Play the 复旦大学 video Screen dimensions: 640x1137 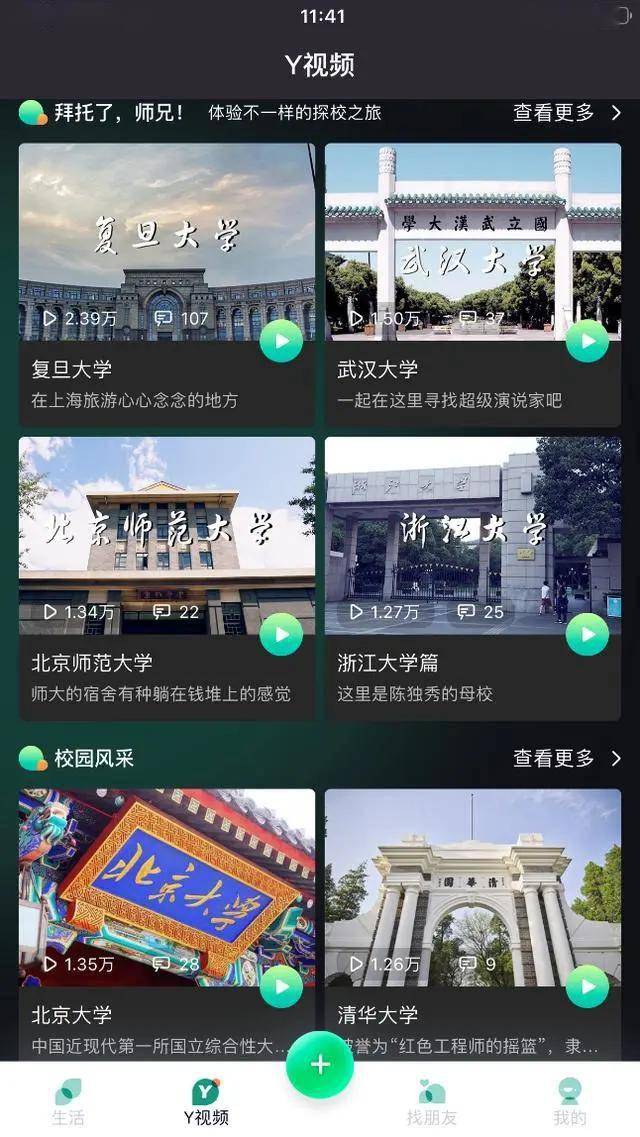pyautogui.click(x=281, y=342)
